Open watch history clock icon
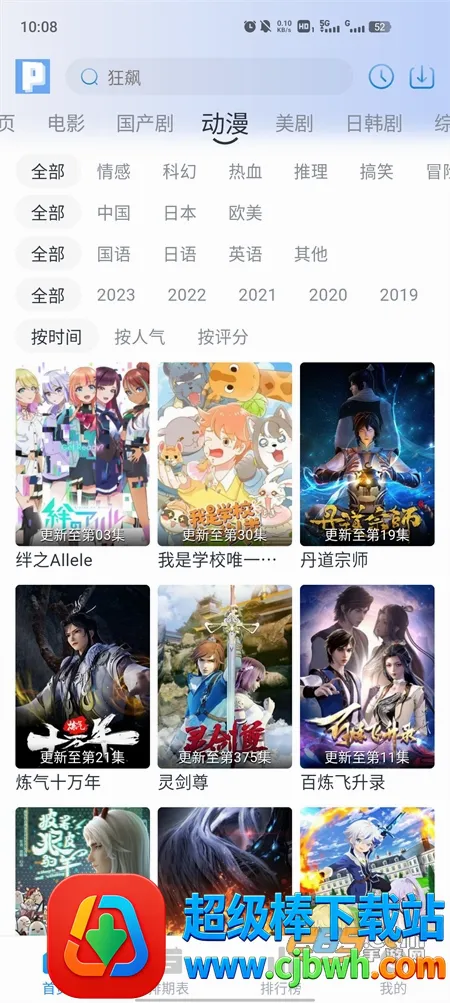Image resolution: width=450 pixels, height=1003 pixels. [381, 77]
